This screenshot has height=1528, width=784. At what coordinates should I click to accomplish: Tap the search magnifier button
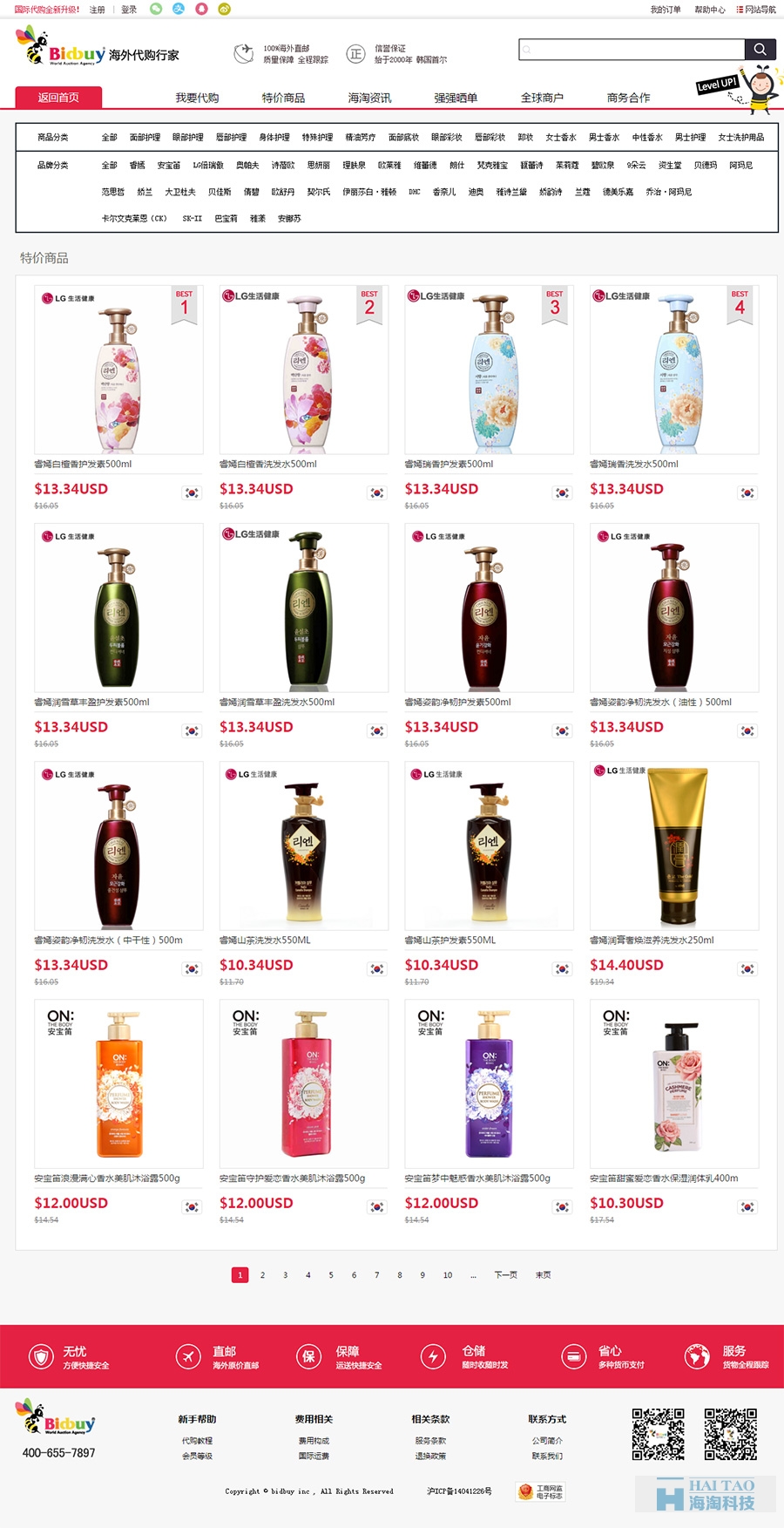click(760, 50)
